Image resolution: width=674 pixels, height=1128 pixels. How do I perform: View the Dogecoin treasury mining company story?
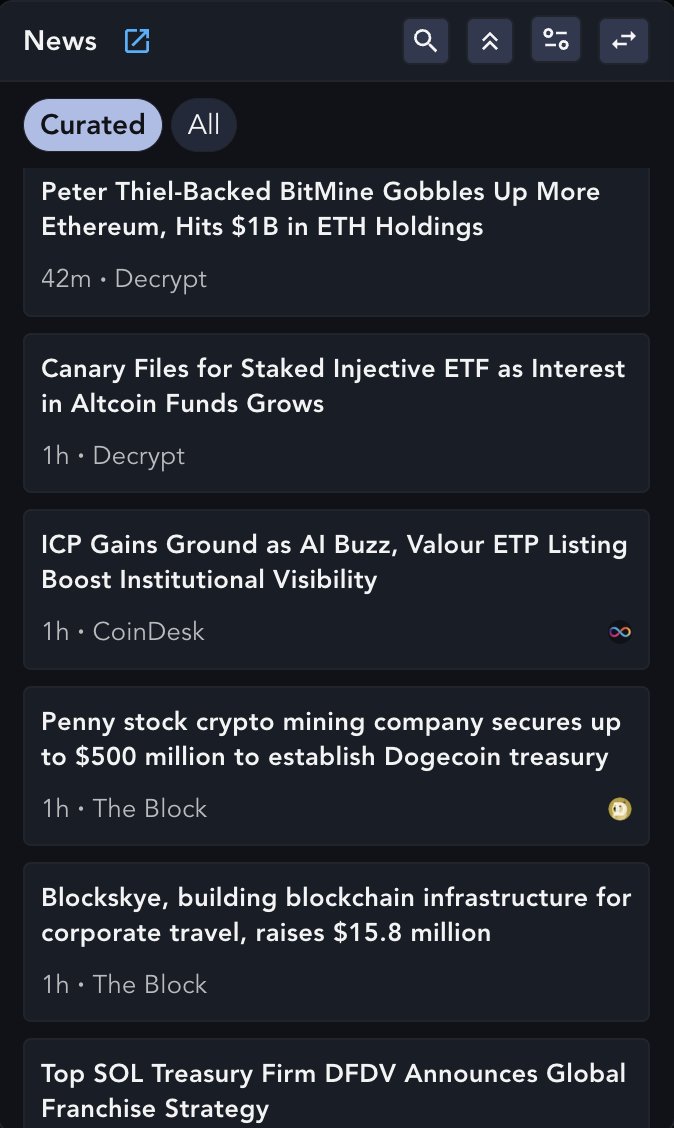click(336, 765)
